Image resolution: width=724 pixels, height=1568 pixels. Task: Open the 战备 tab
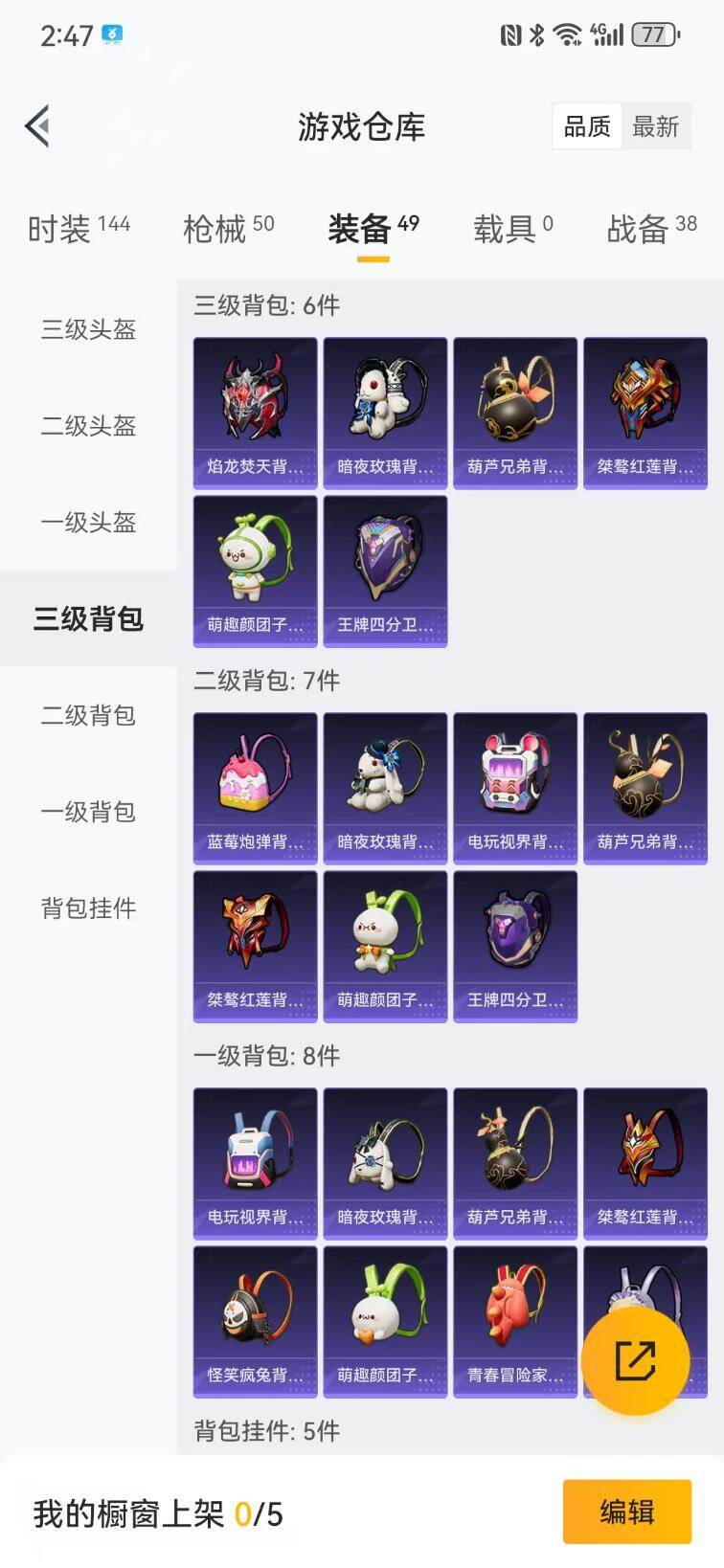point(651,229)
